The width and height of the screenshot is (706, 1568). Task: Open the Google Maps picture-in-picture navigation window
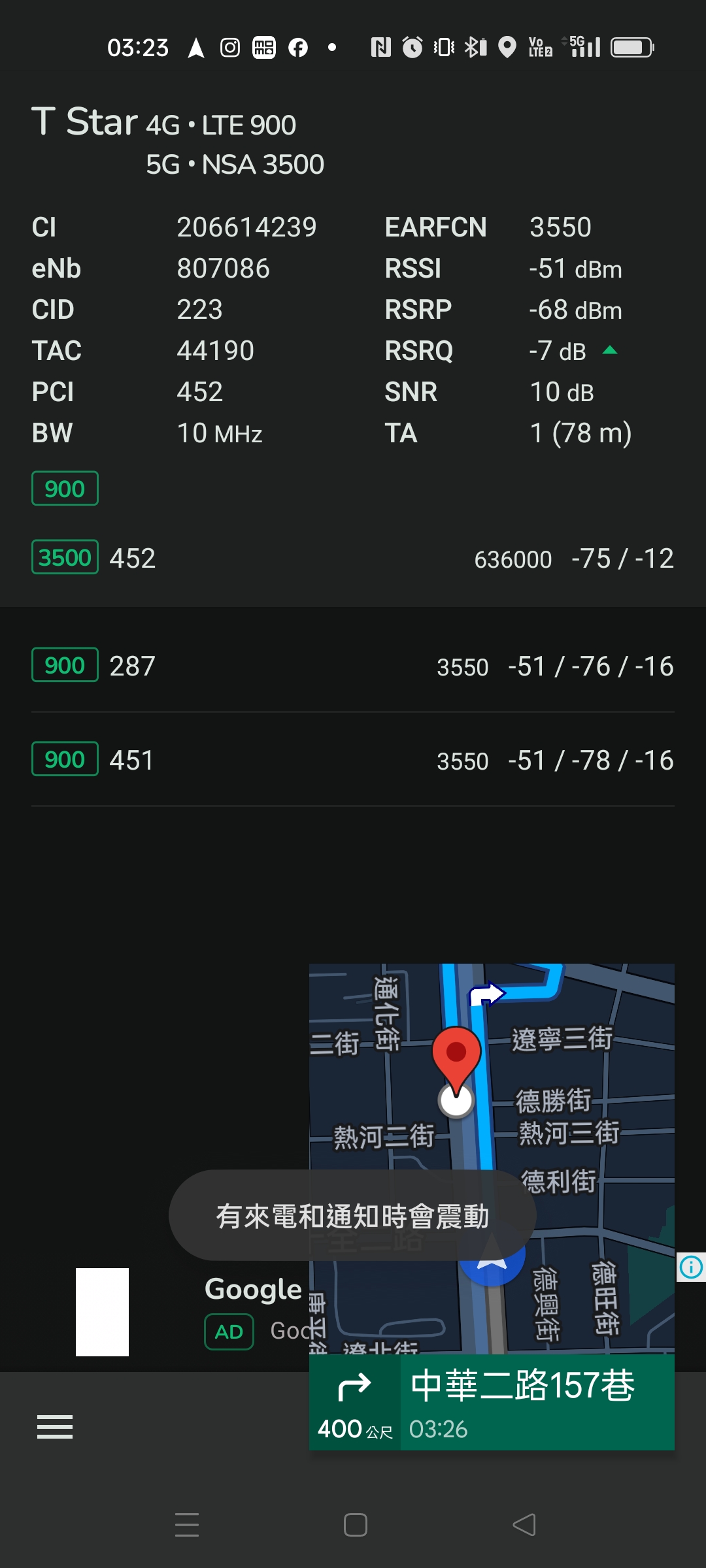[492, 1207]
